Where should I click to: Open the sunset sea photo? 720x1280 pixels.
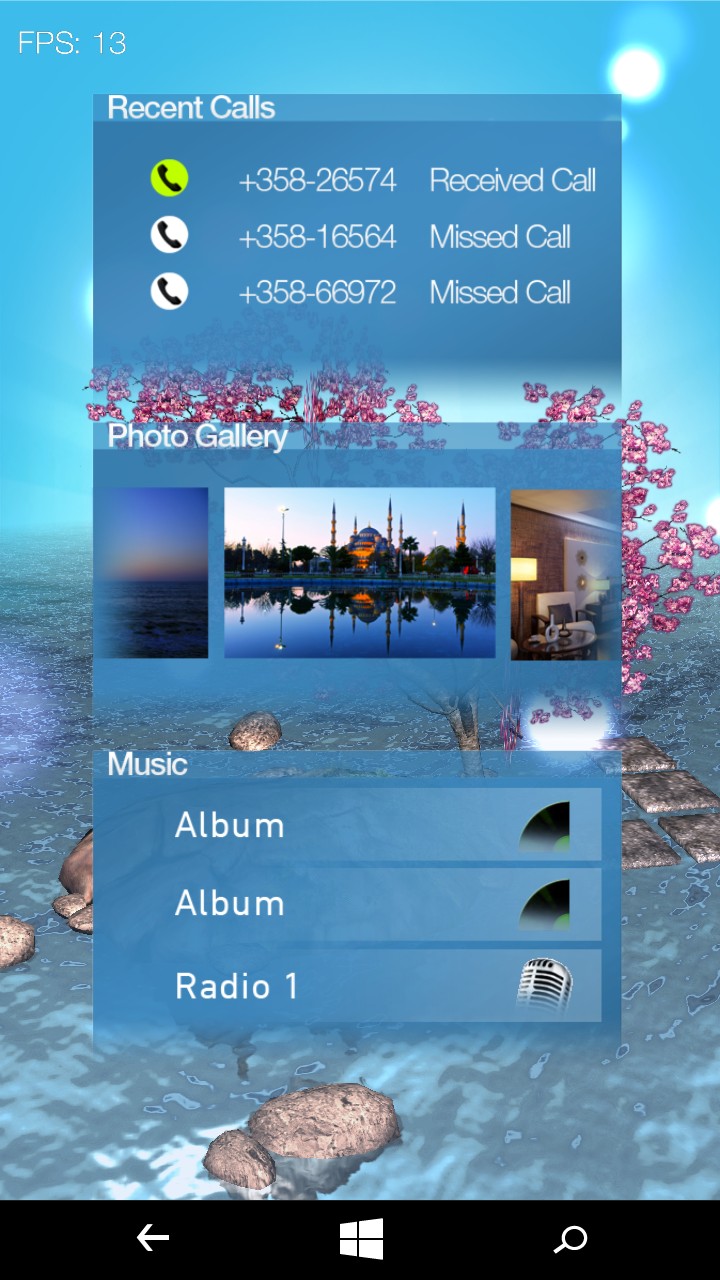tap(151, 573)
